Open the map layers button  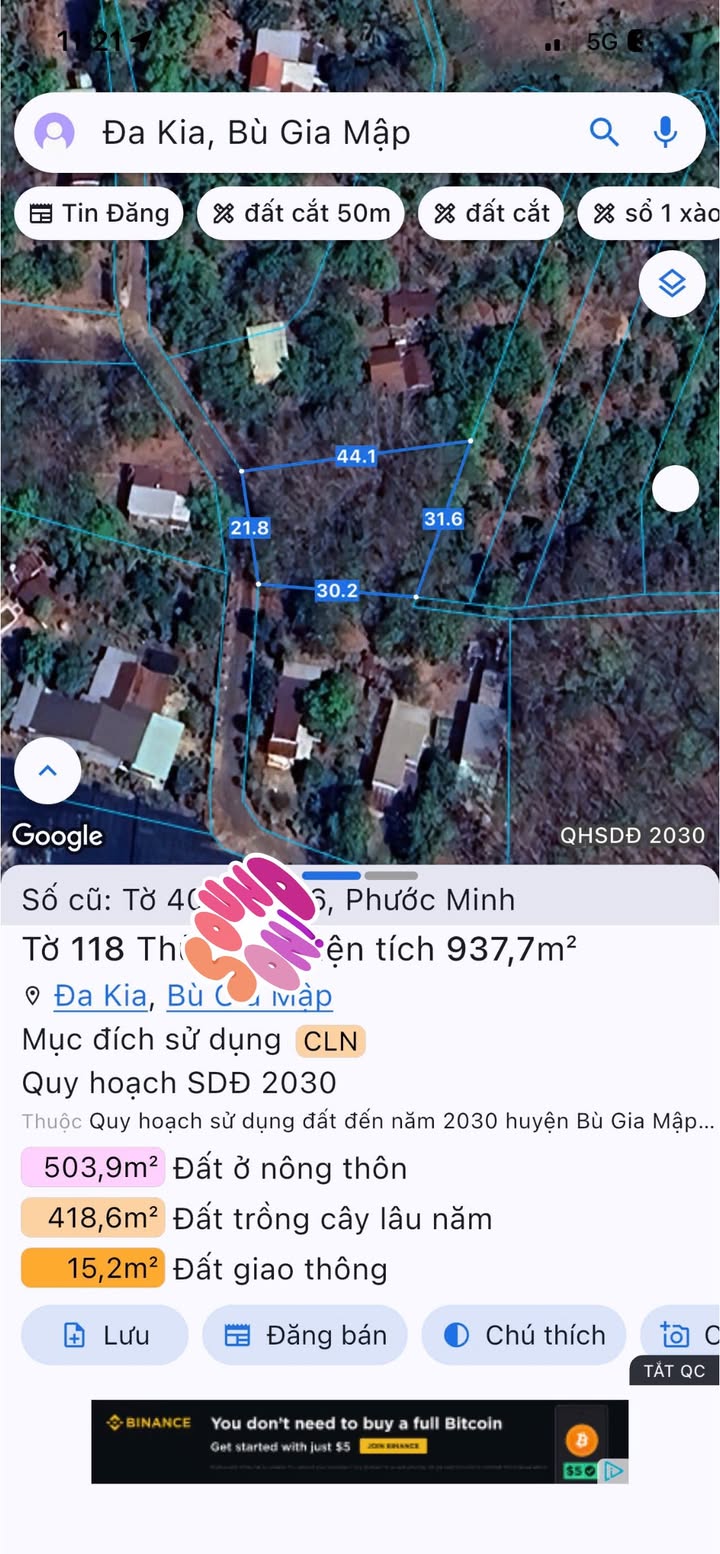coord(672,284)
